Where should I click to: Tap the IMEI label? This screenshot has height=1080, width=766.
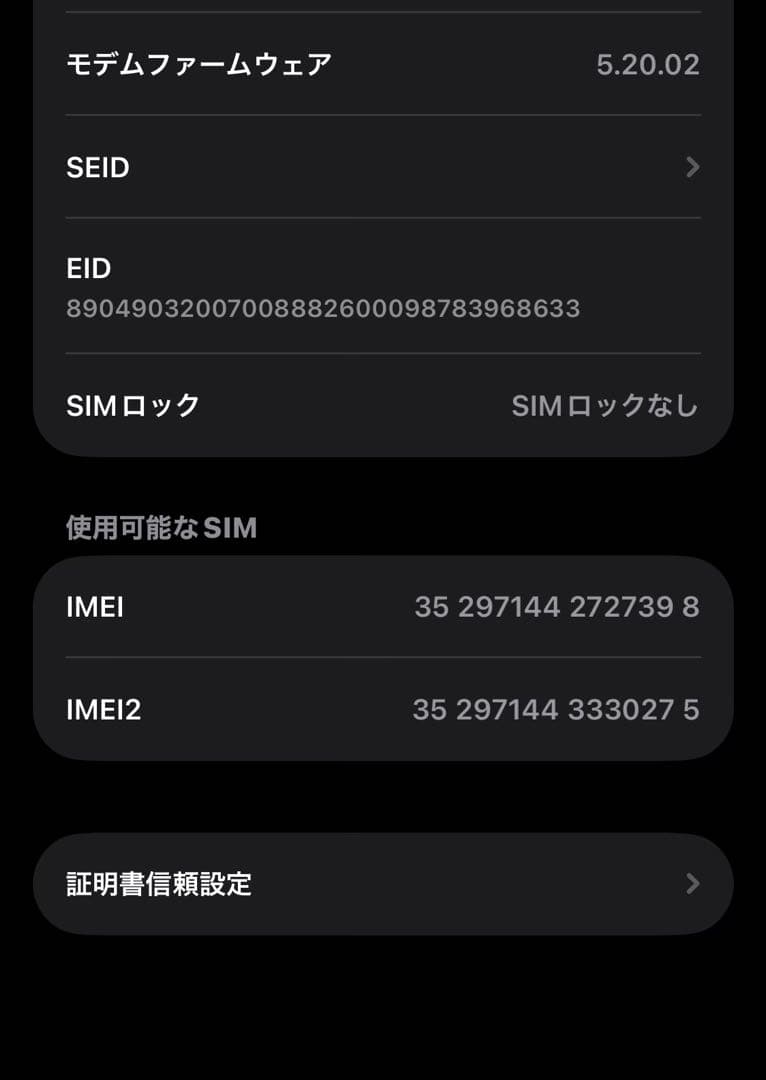[x=94, y=606]
